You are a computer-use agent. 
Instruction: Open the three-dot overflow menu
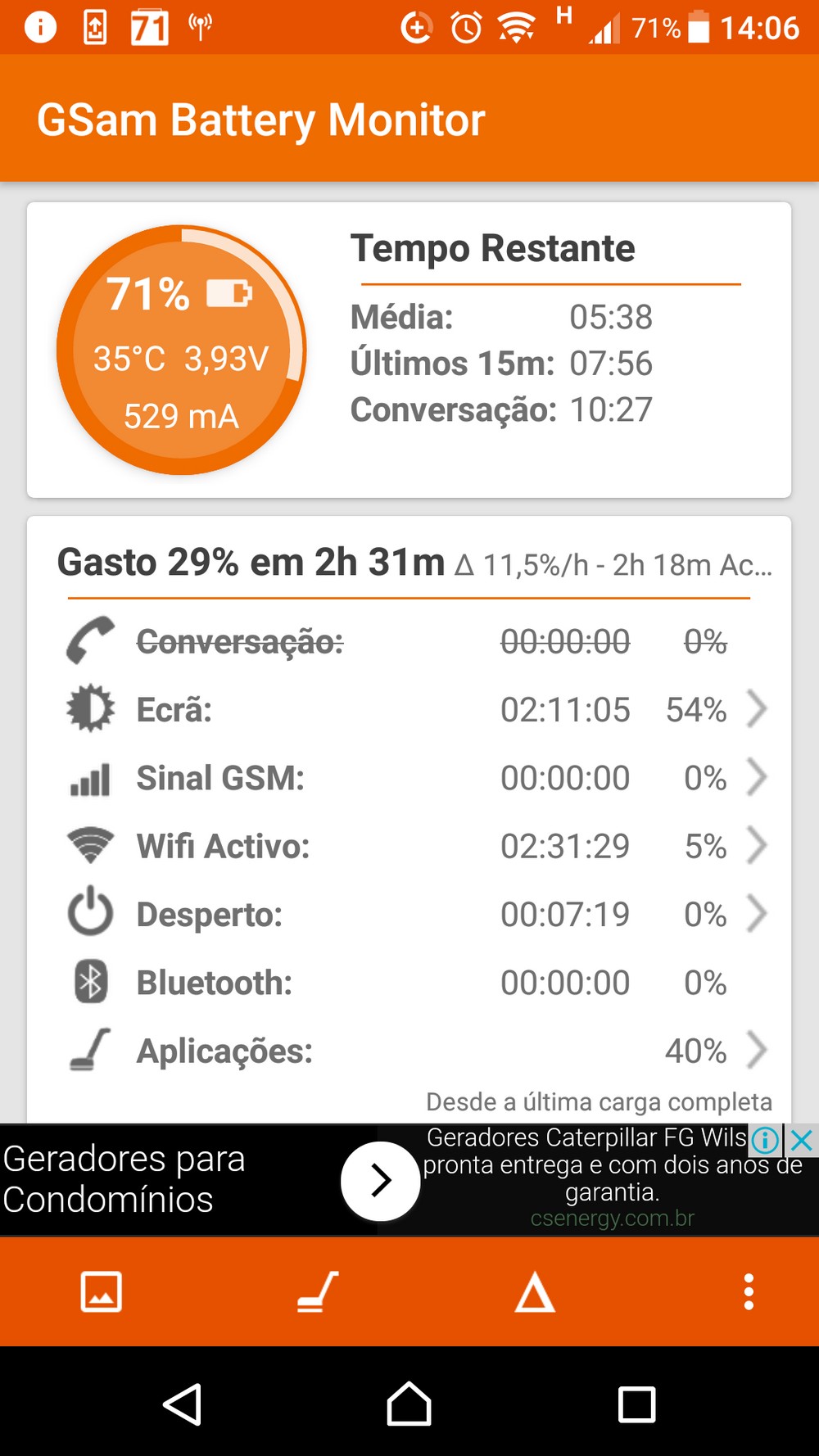pyautogui.click(x=749, y=1292)
